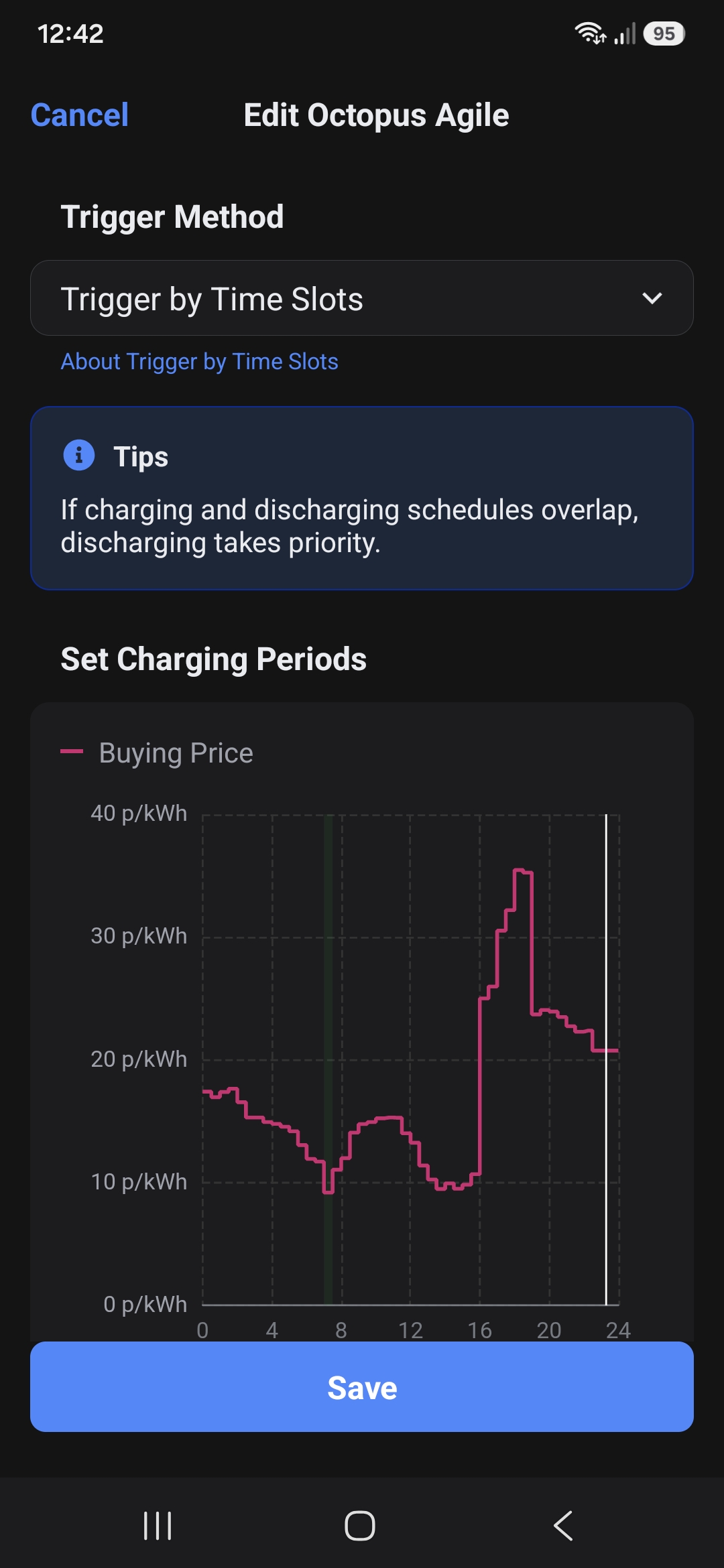The image size is (724, 1568).
Task: Go back with system back button
Action: pyautogui.click(x=563, y=1526)
